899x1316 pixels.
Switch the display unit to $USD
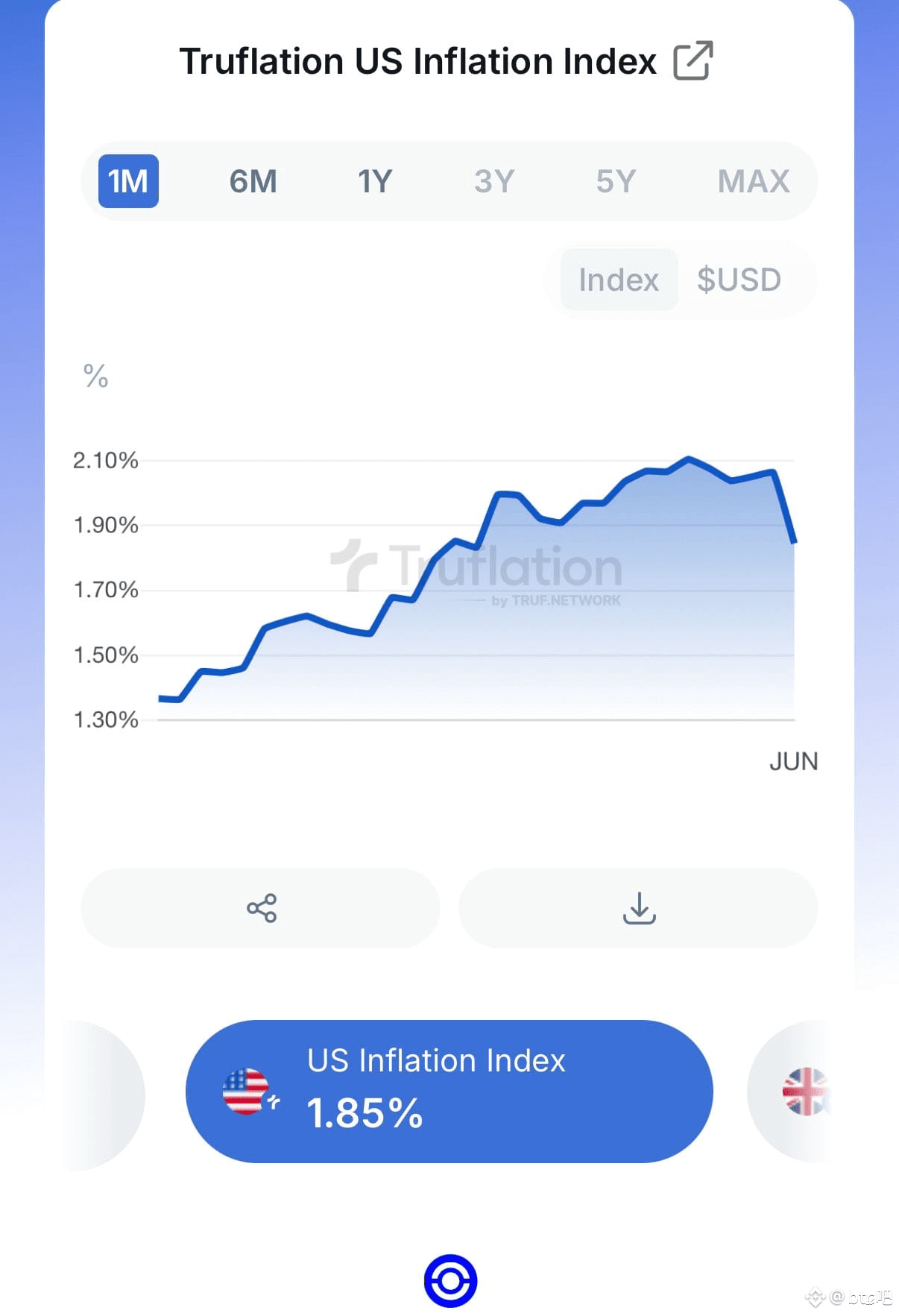tap(739, 280)
